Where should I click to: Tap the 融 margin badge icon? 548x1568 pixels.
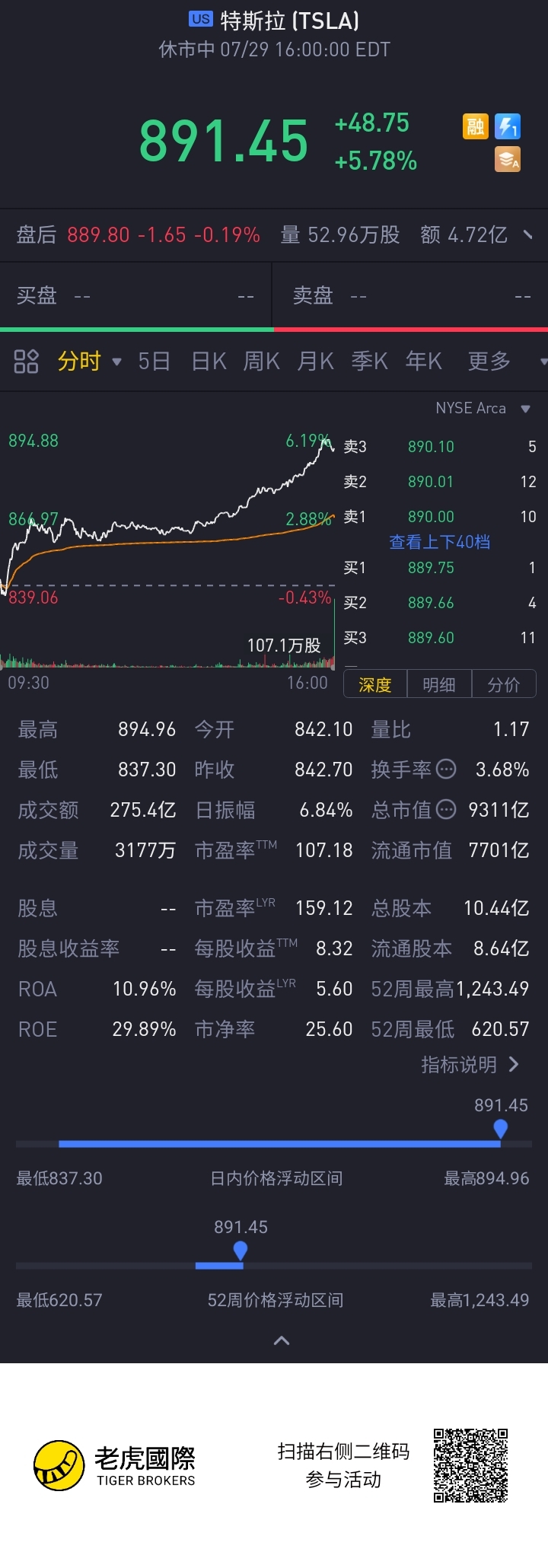pyautogui.click(x=476, y=126)
